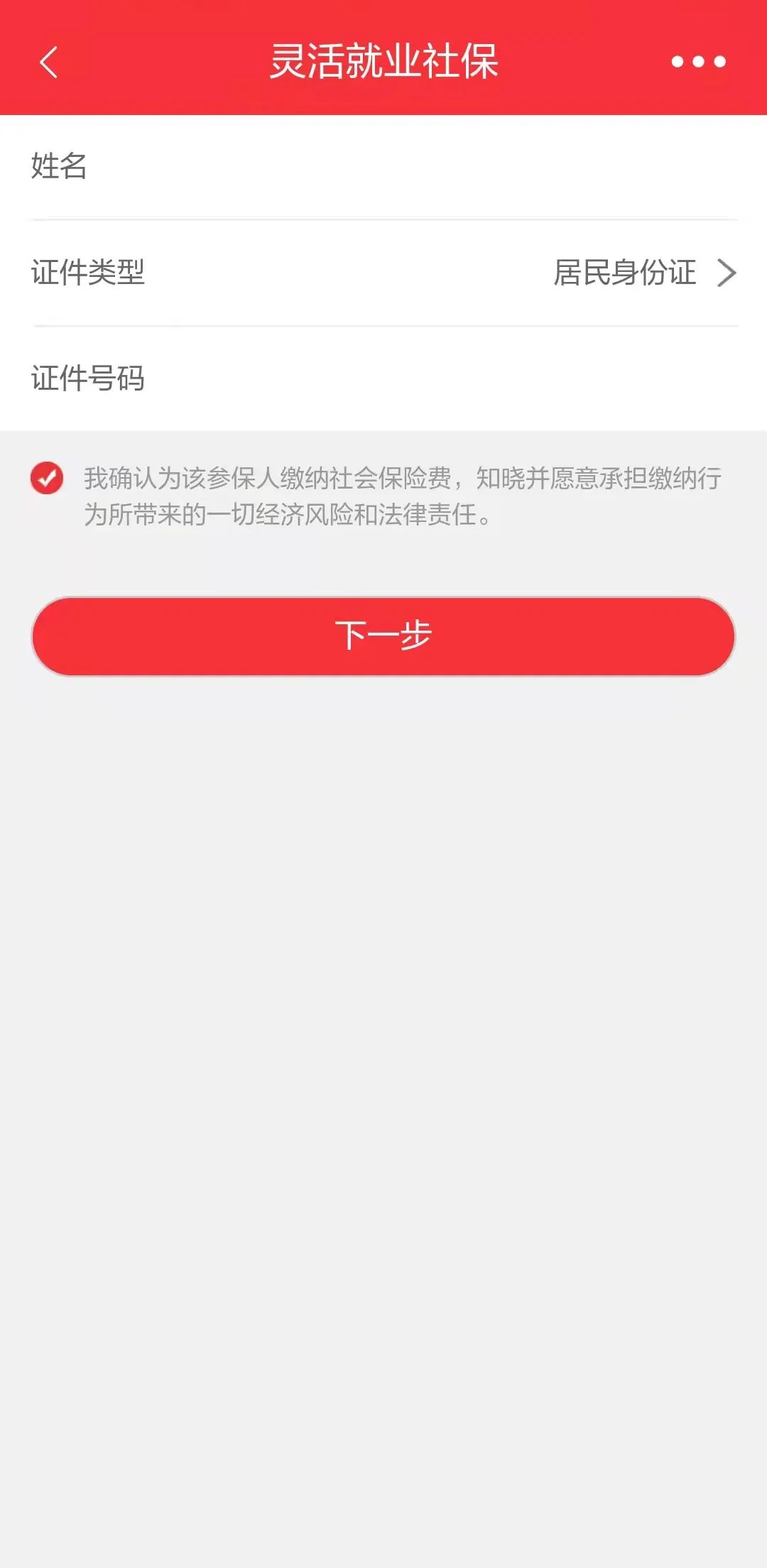
Task: Go back using the header arrow
Action: (x=48, y=62)
